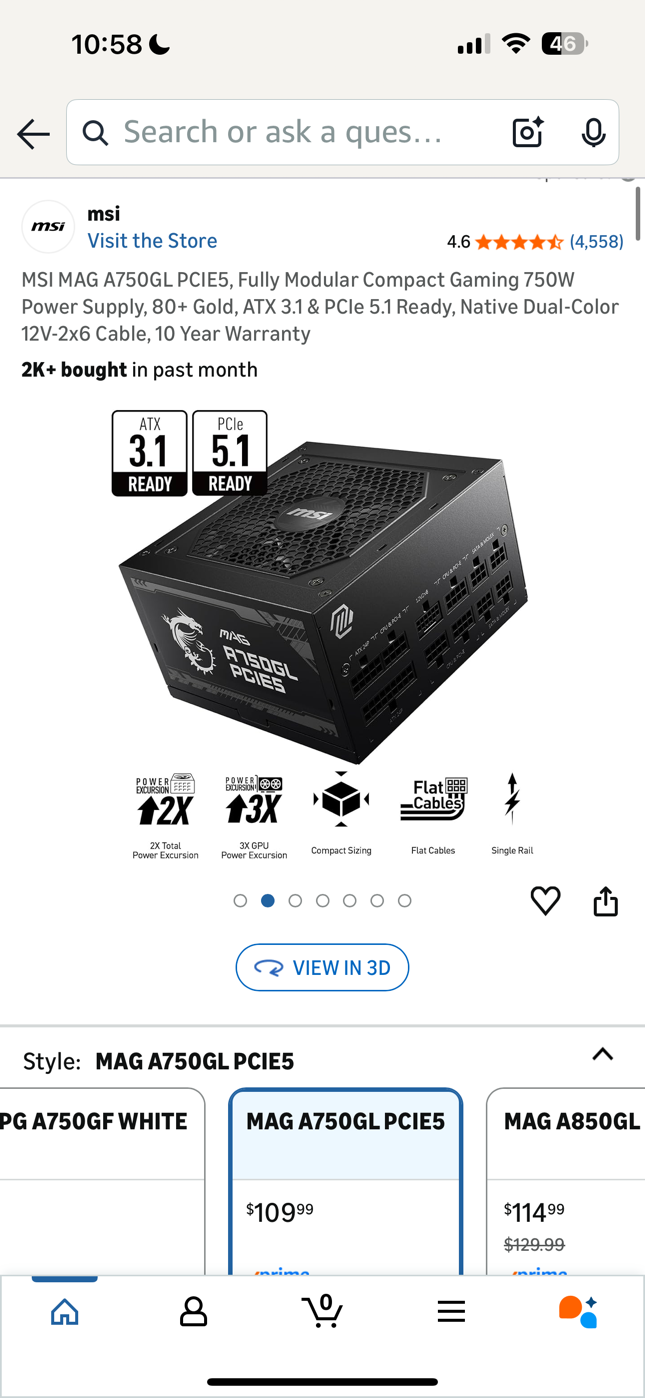Screen dimensions: 645x1398
Task: Select the MAG A750GL PCIE5 style
Action: [x=345, y=1180]
